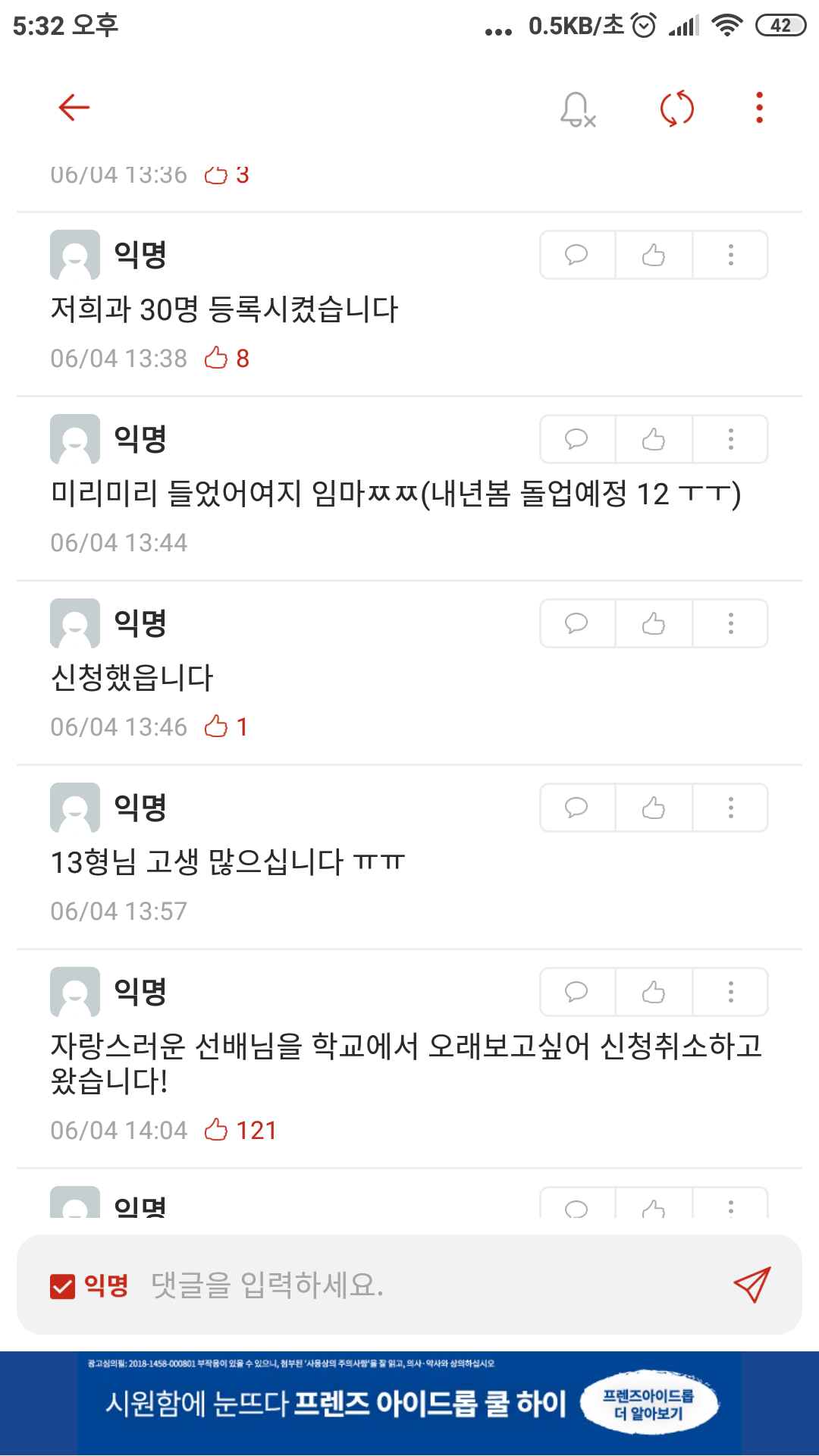Go back using the red arrow

pos(74,108)
